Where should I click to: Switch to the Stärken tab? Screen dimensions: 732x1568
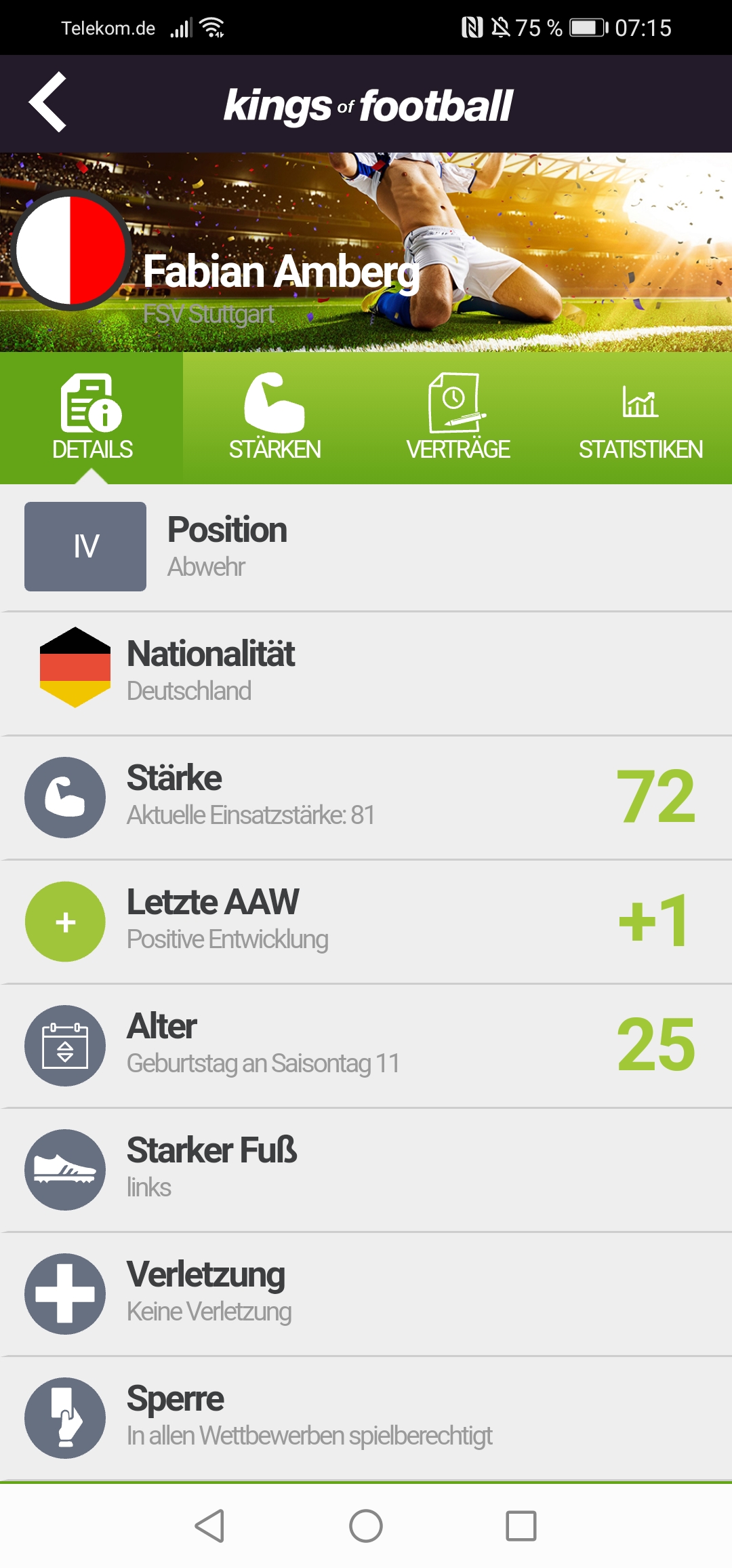coord(274,417)
